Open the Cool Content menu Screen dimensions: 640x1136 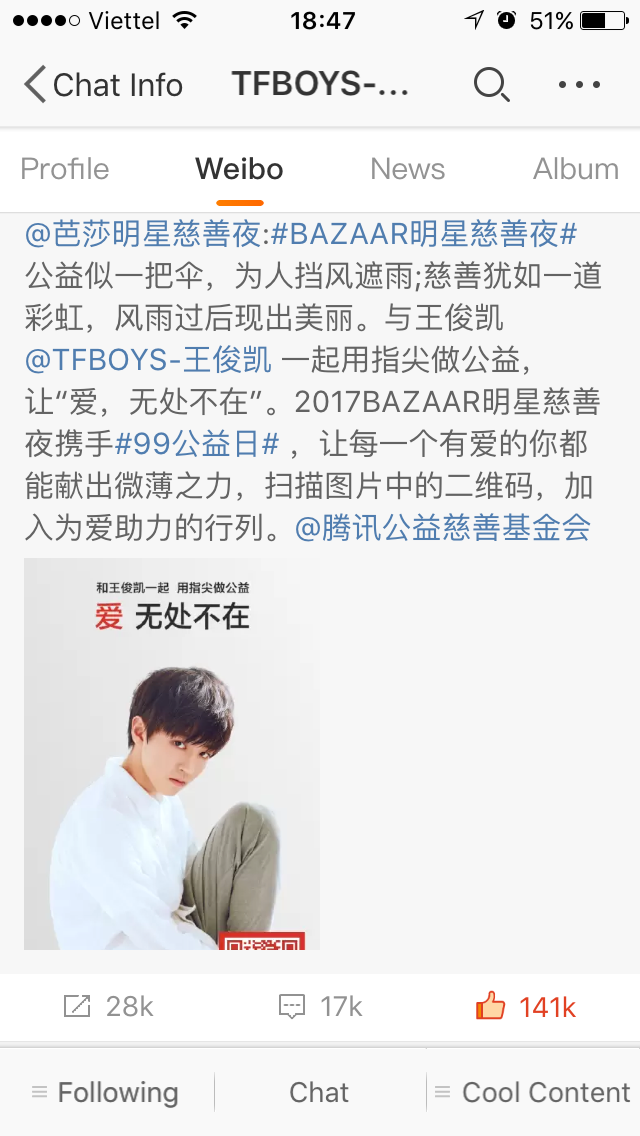(532, 1093)
